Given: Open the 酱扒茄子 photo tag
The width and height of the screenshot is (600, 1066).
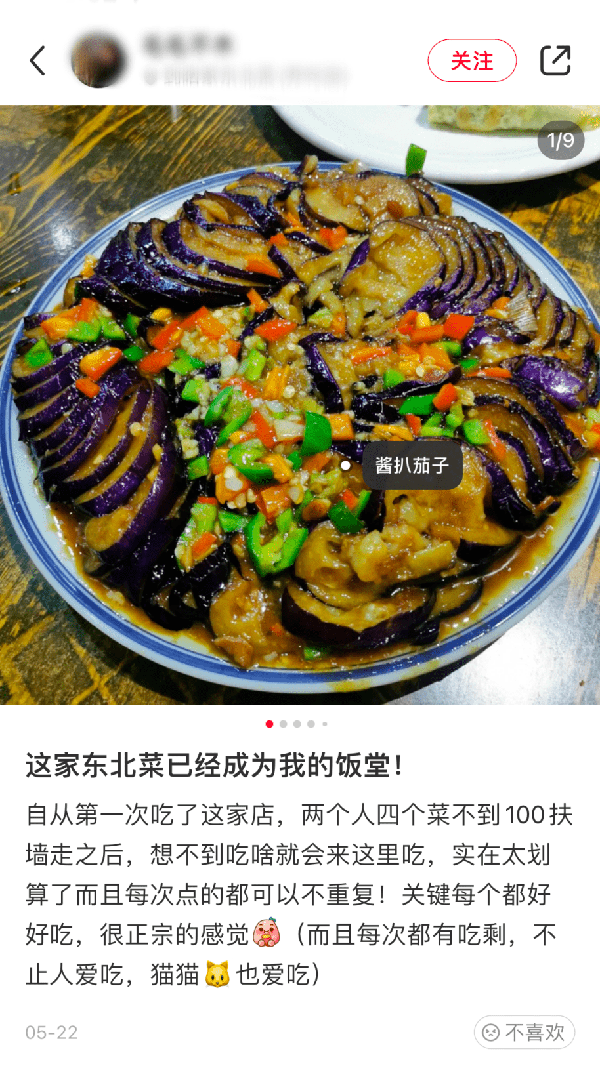Looking at the screenshot, I should click(412, 466).
